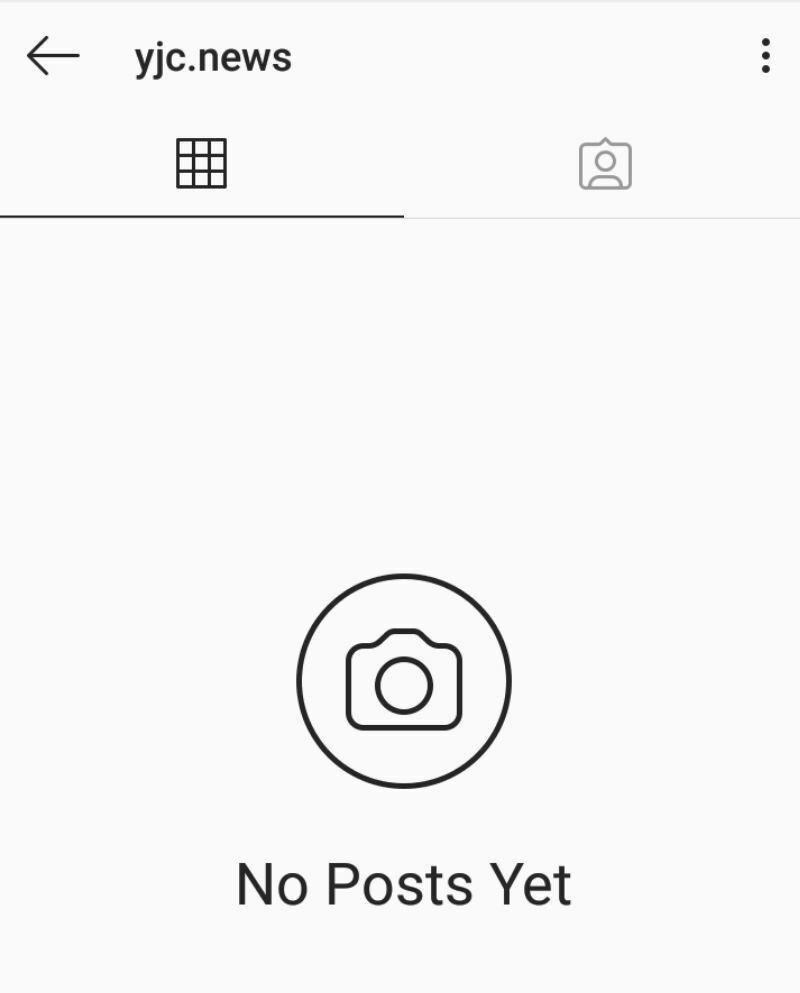Go back from the yjc.news profile
The height and width of the screenshot is (993, 800).
pos(52,56)
